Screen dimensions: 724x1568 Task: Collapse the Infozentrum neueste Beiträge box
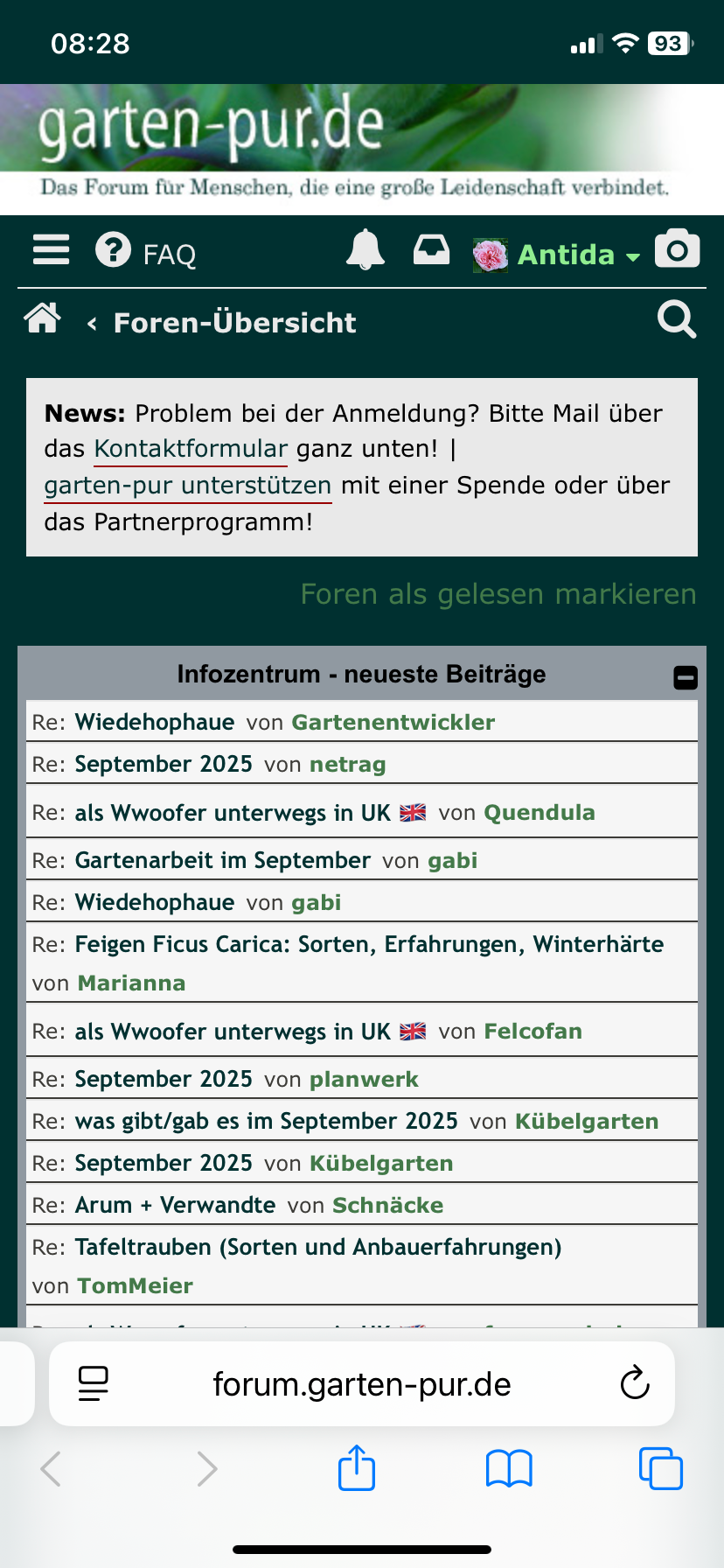(x=686, y=677)
